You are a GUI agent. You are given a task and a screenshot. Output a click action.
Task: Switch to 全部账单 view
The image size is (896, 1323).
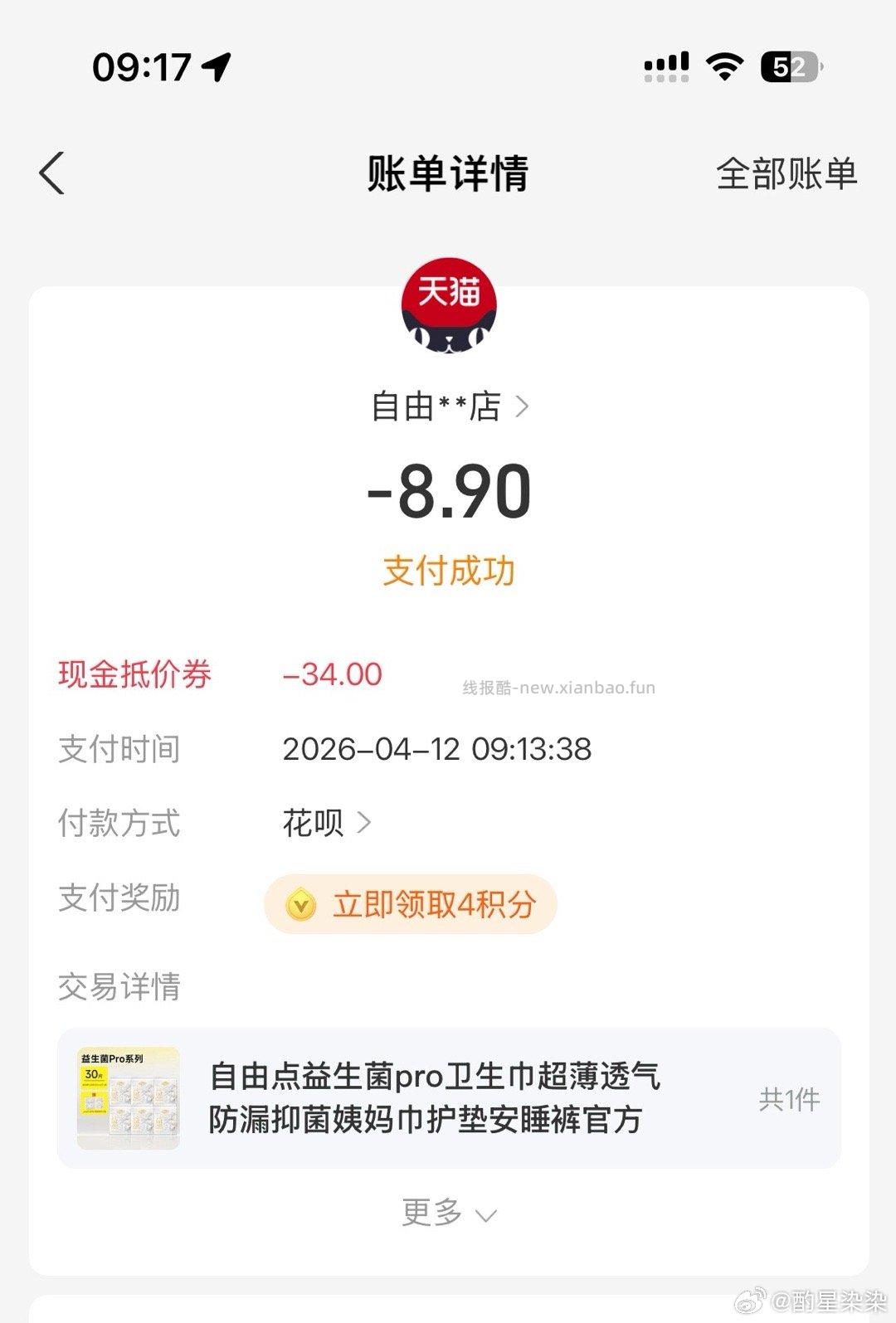[x=786, y=174]
